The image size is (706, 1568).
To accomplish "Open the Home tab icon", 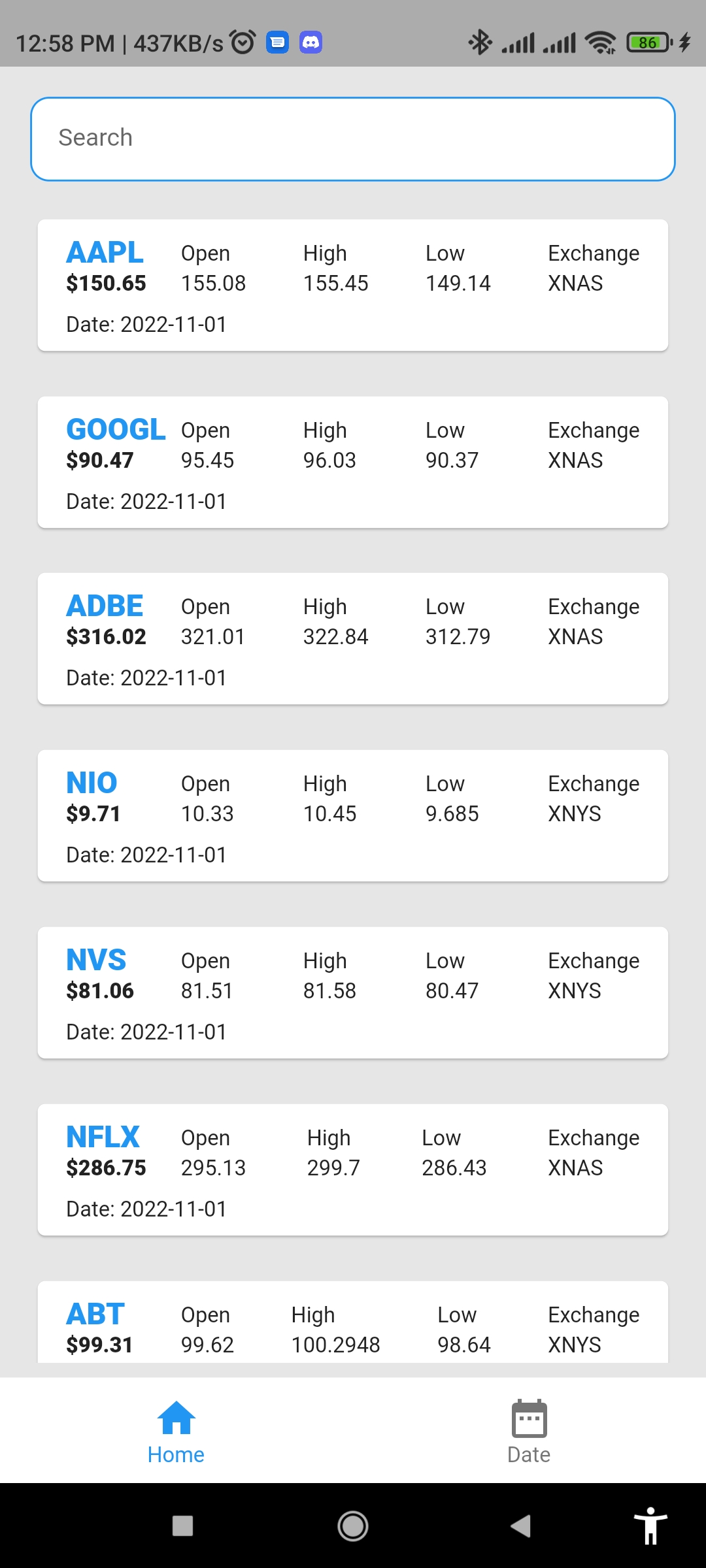I will [175, 1419].
